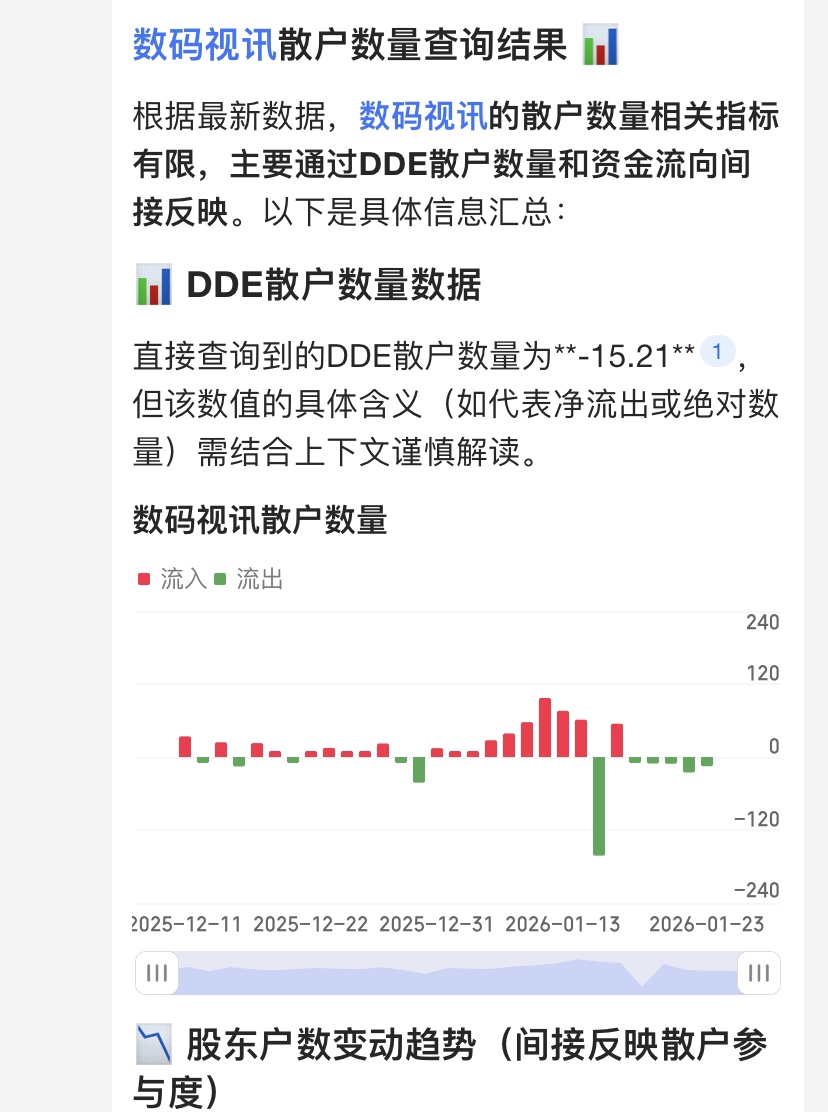Tap the 数码视讯 link in the intro paragraph
This screenshot has width=828, height=1112.
(423, 116)
